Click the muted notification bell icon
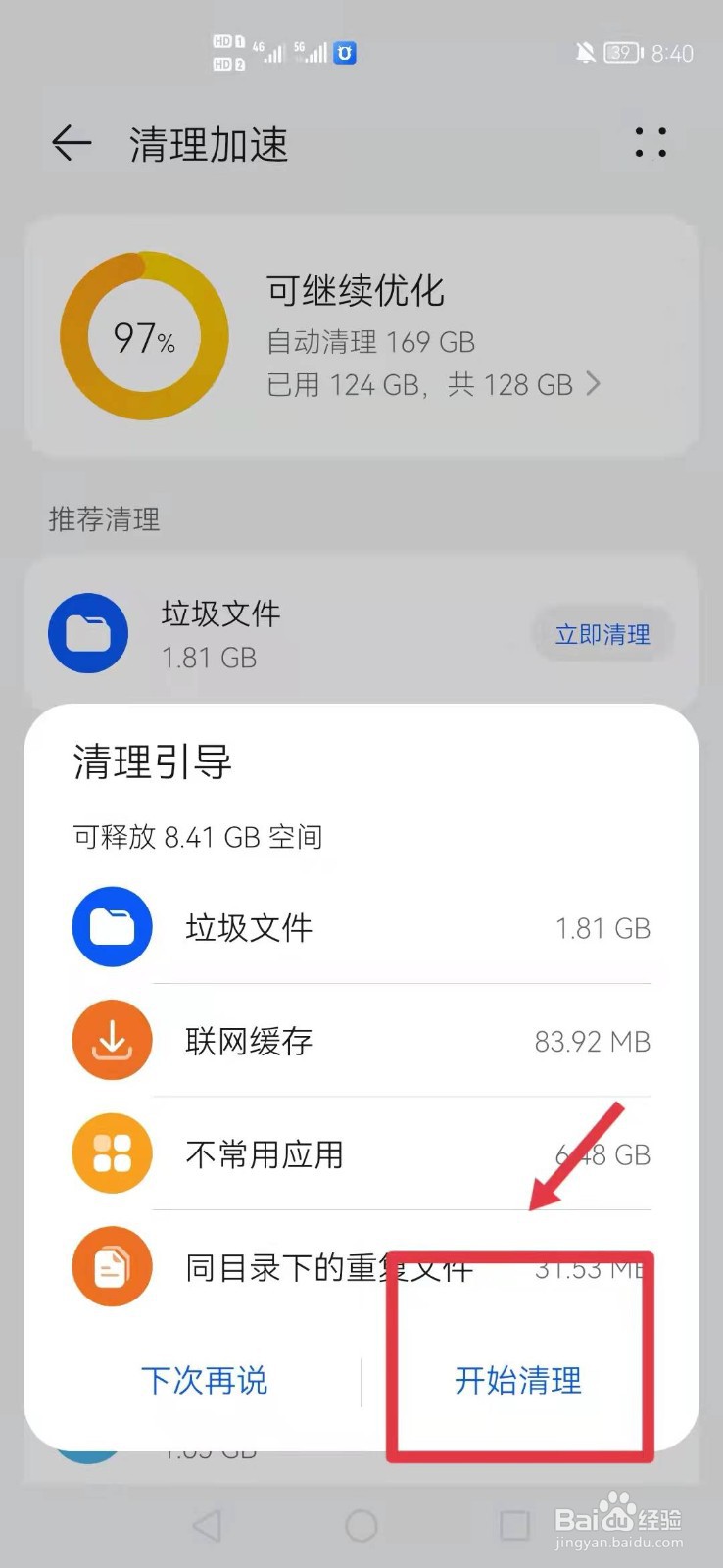The width and height of the screenshot is (723, 1568). [585, 53]
